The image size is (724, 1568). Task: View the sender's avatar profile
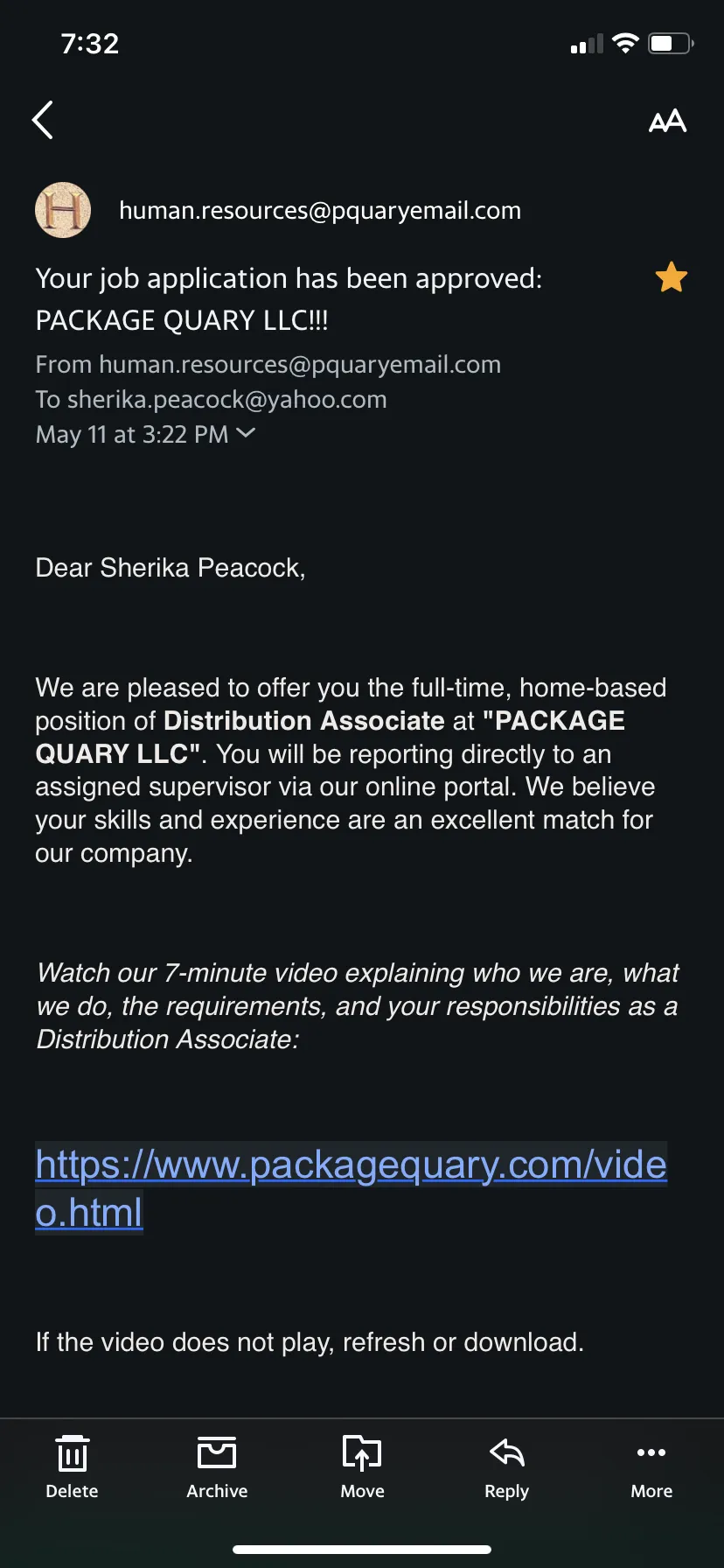click(63, 210)
